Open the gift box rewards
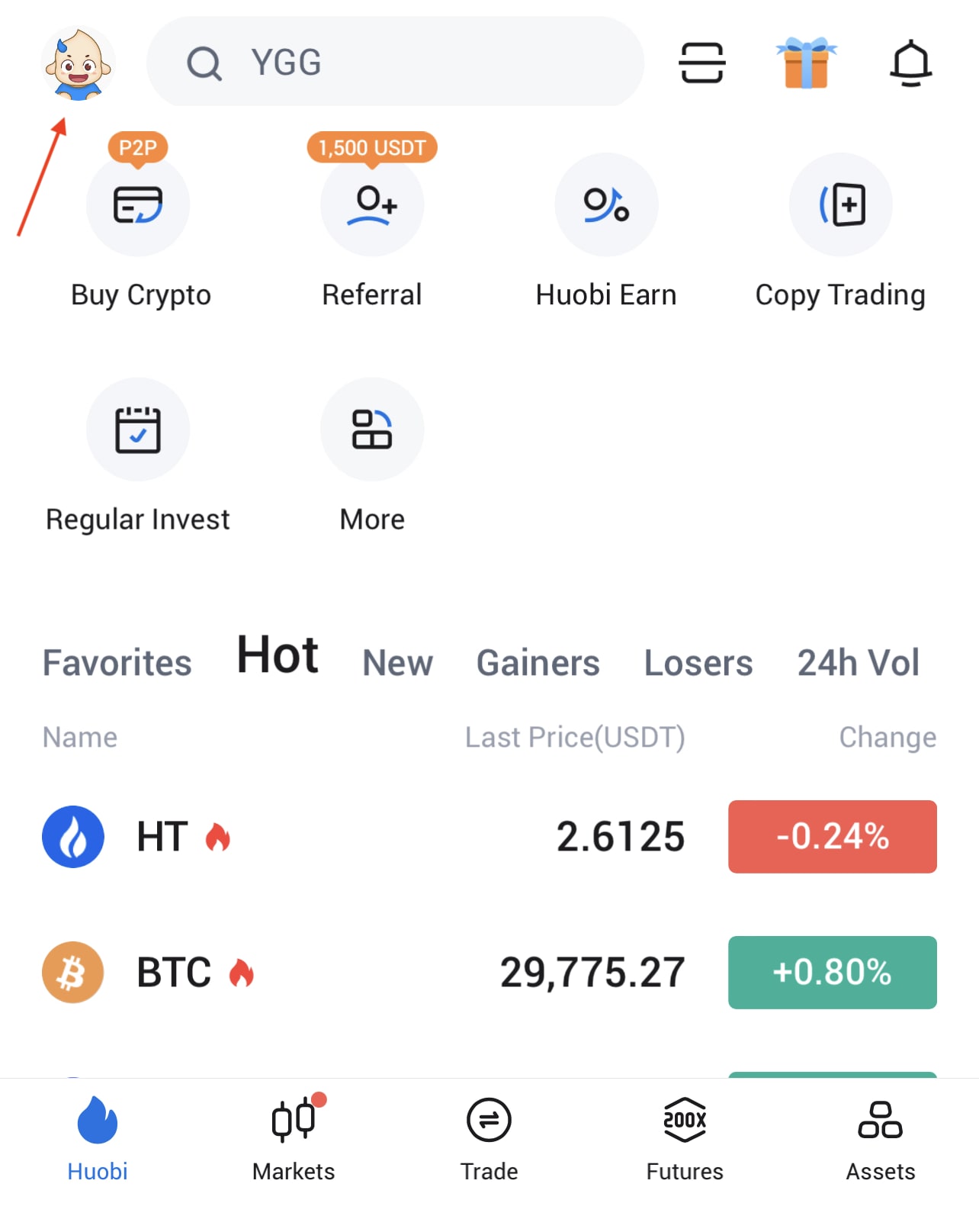The width and height of the screenshot is (979, 1232). tap(806, 63)
